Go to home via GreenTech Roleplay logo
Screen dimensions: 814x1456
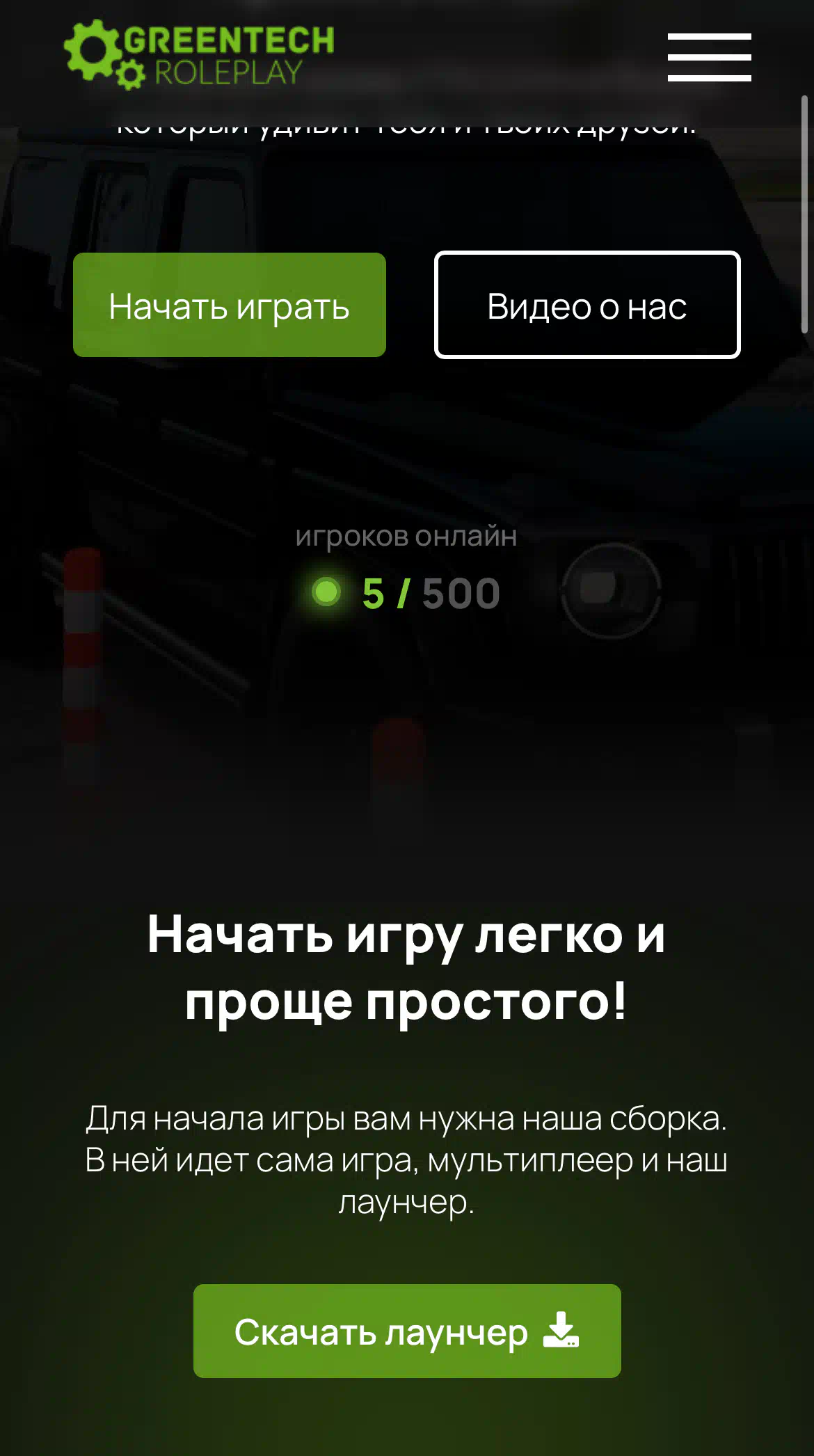coord(199,55)
